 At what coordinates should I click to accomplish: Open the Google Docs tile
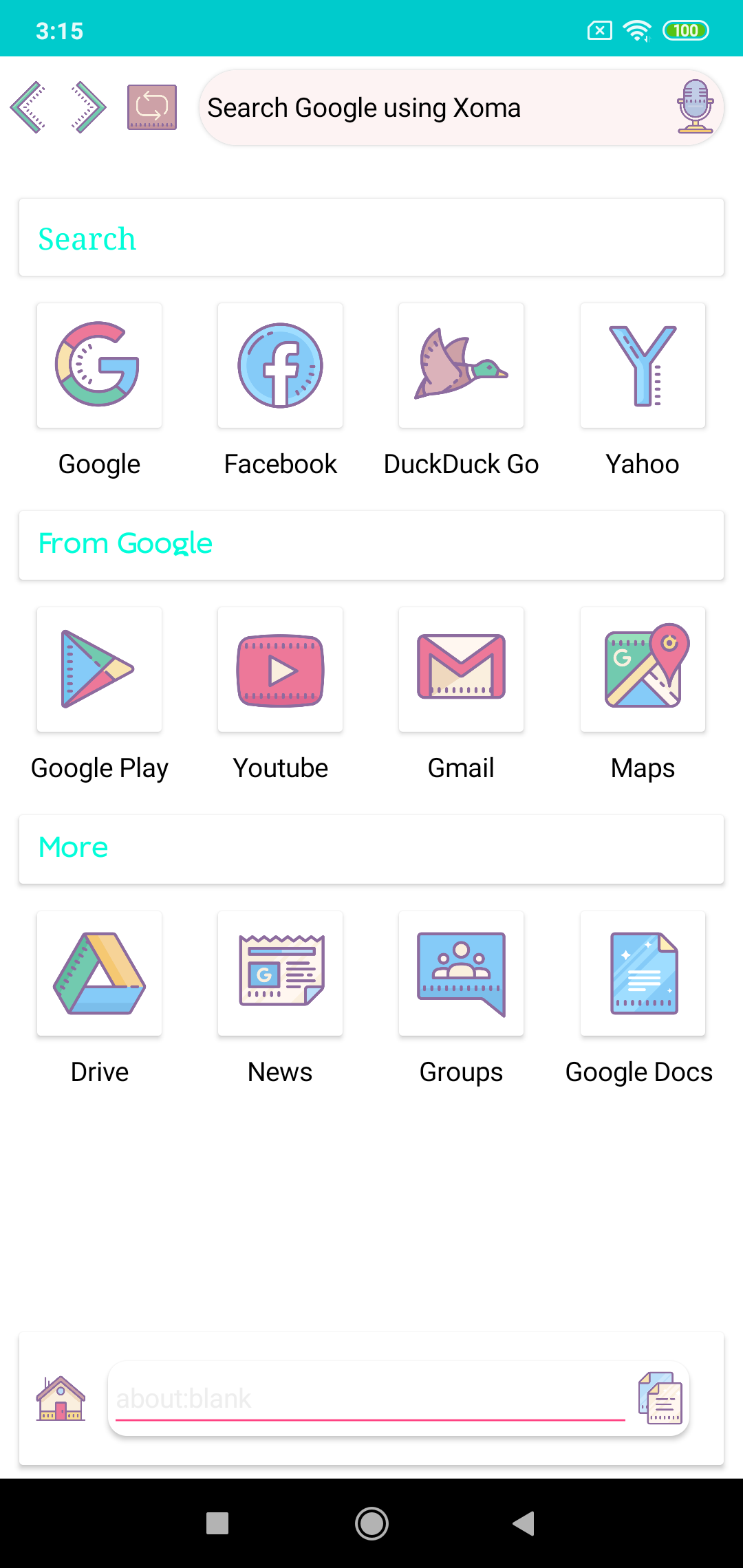[x=643, y=974]
